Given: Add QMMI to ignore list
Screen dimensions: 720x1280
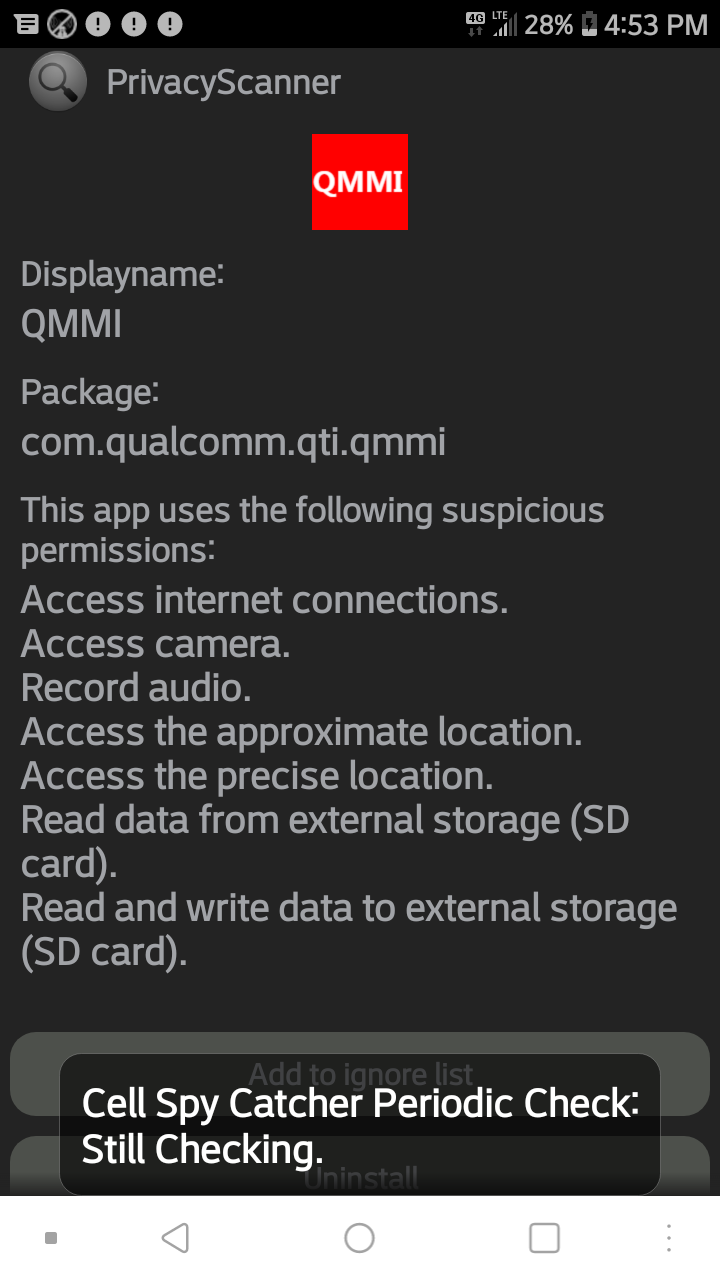Looking at the screenshot, I should click(x=360, y=1074).
